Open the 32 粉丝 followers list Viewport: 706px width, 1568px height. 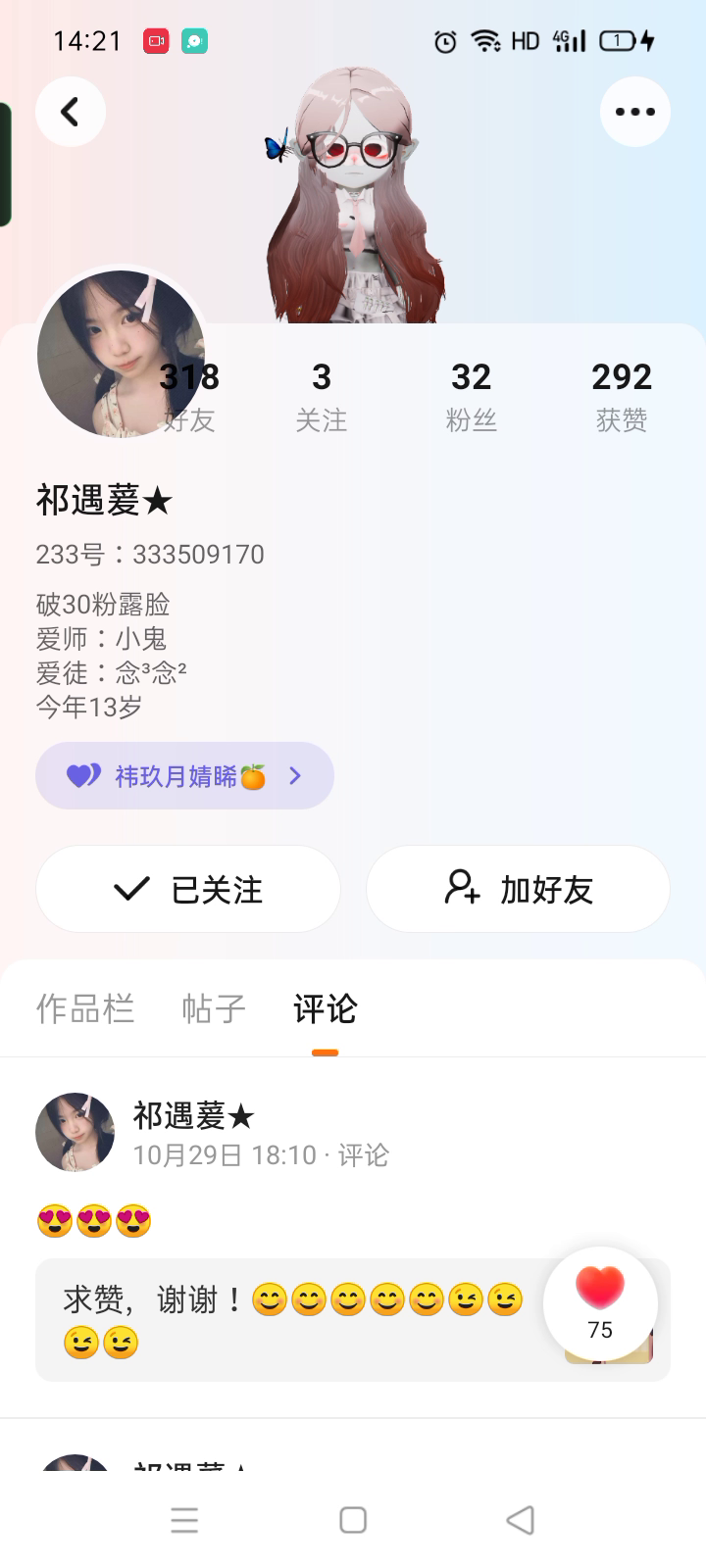(471, 397)
